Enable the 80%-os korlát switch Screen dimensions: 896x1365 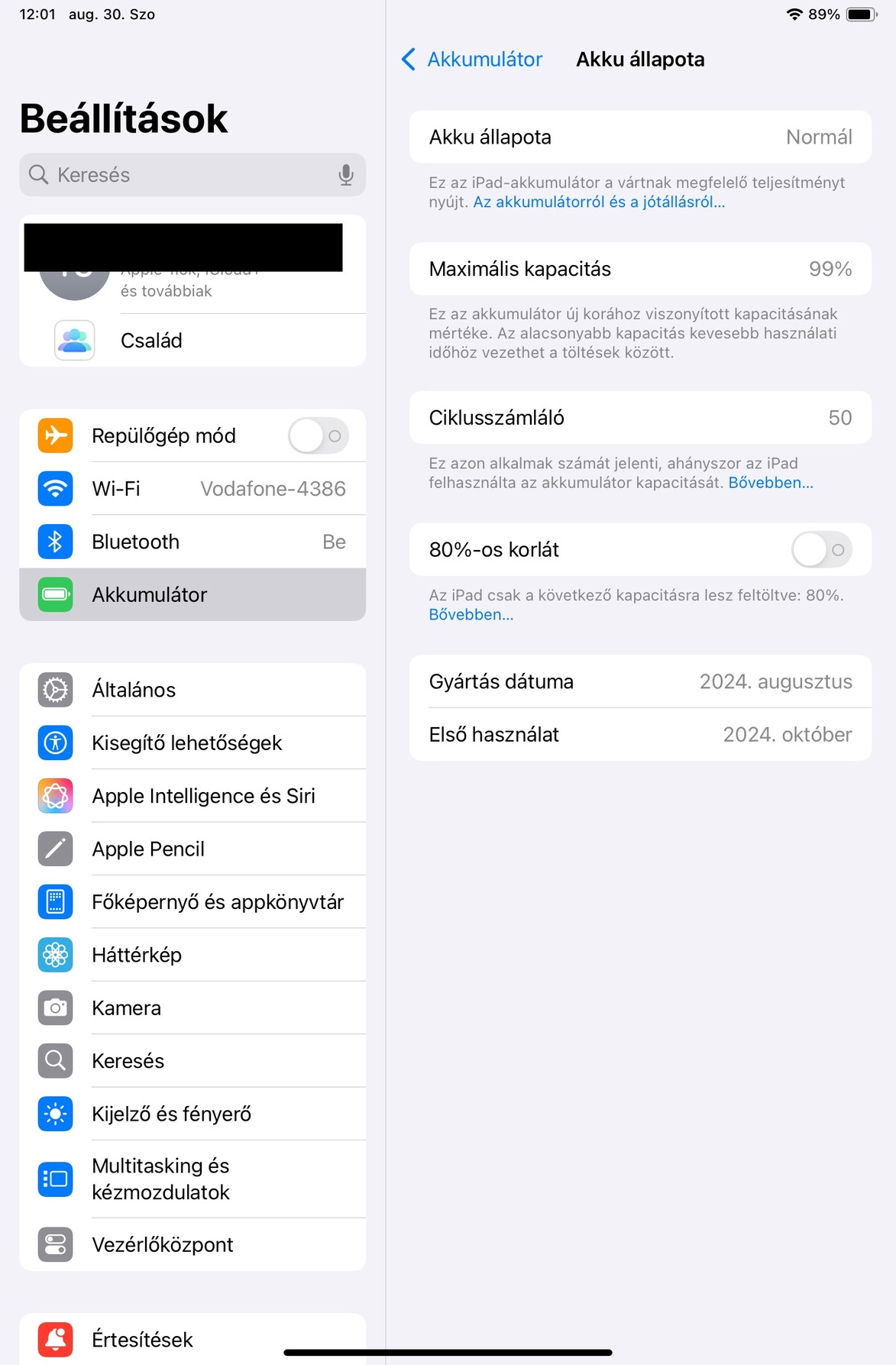tap(822, 550)
